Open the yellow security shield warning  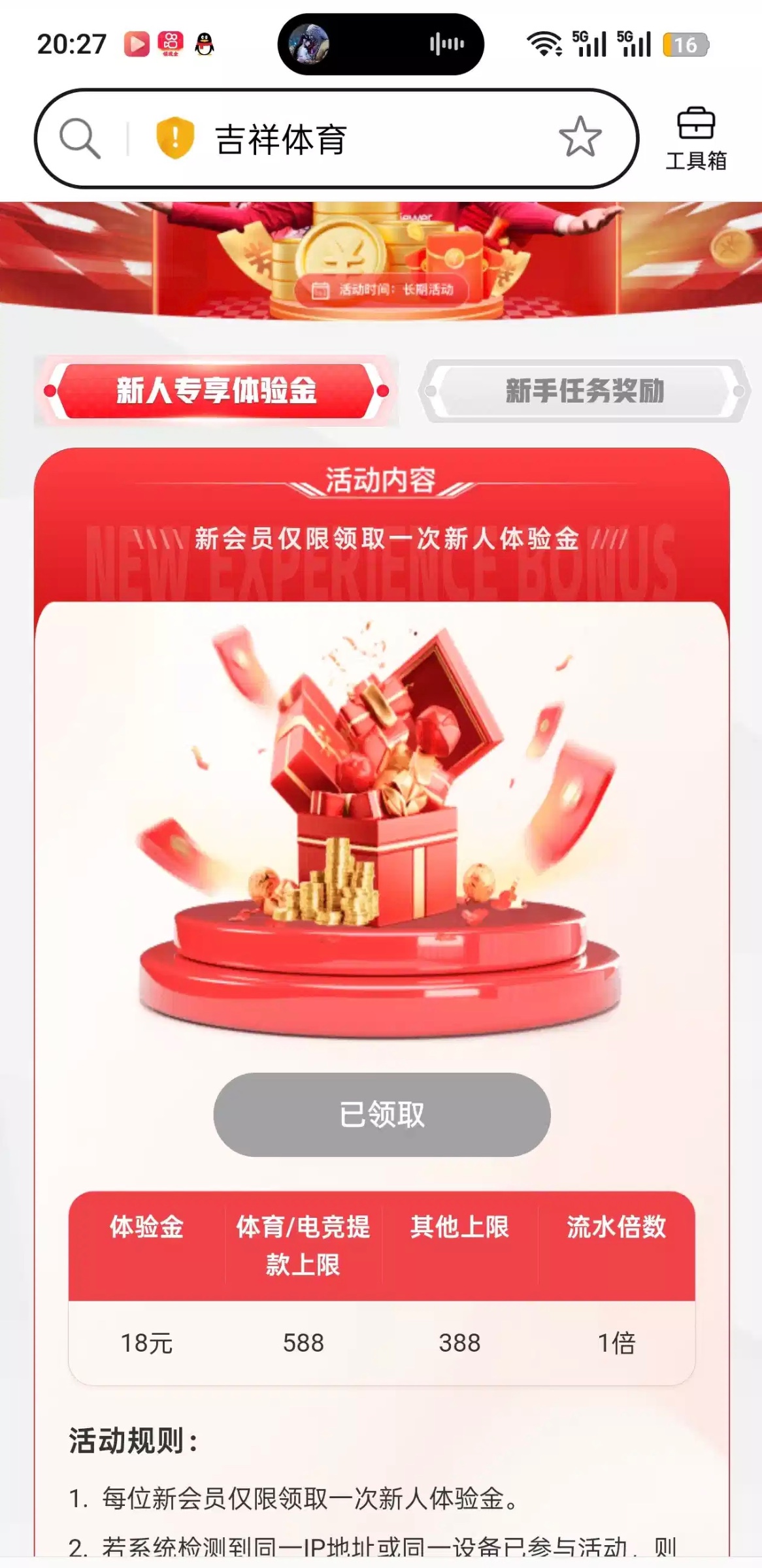coord(174,139)
